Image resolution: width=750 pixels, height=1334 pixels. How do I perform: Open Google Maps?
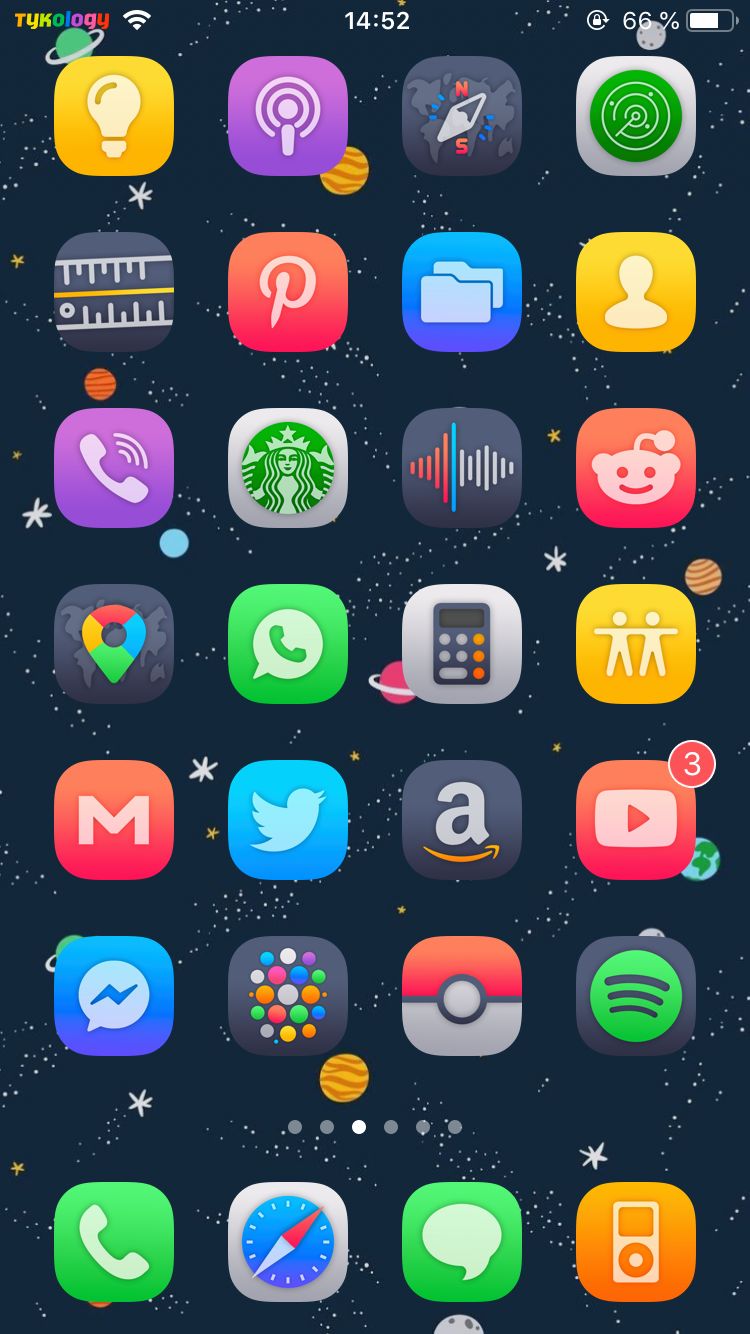coord(114,644)
